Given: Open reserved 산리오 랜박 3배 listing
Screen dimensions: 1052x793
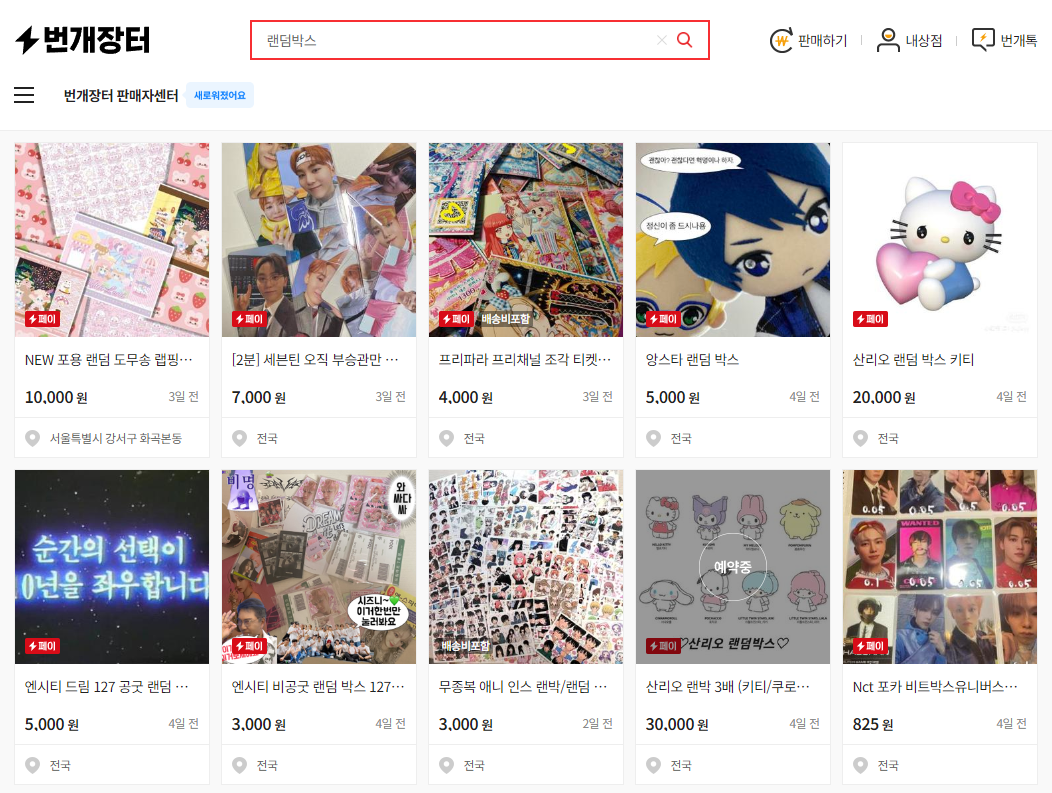Looking at the screenshot, I should [x=733, y=567].
